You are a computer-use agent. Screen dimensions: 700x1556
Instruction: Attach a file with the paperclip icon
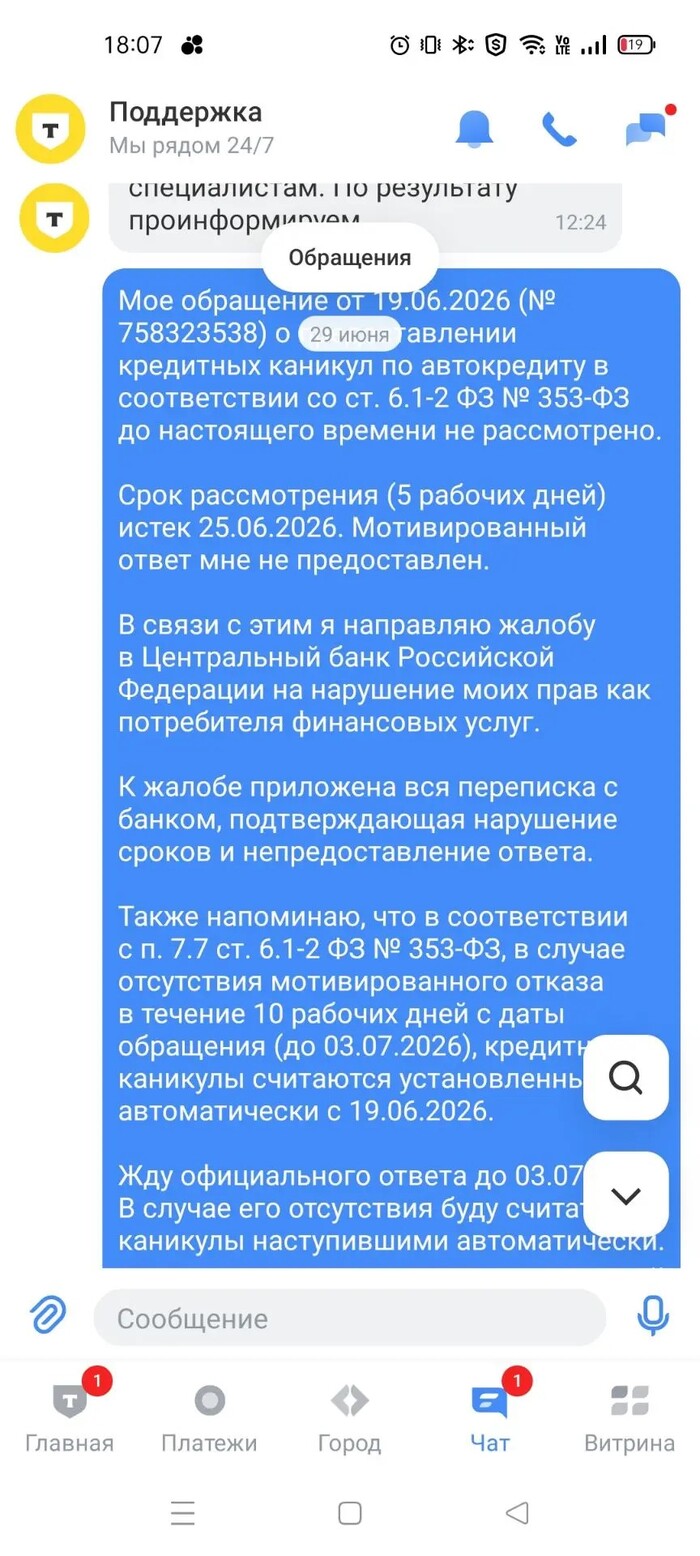(48, 1317)
